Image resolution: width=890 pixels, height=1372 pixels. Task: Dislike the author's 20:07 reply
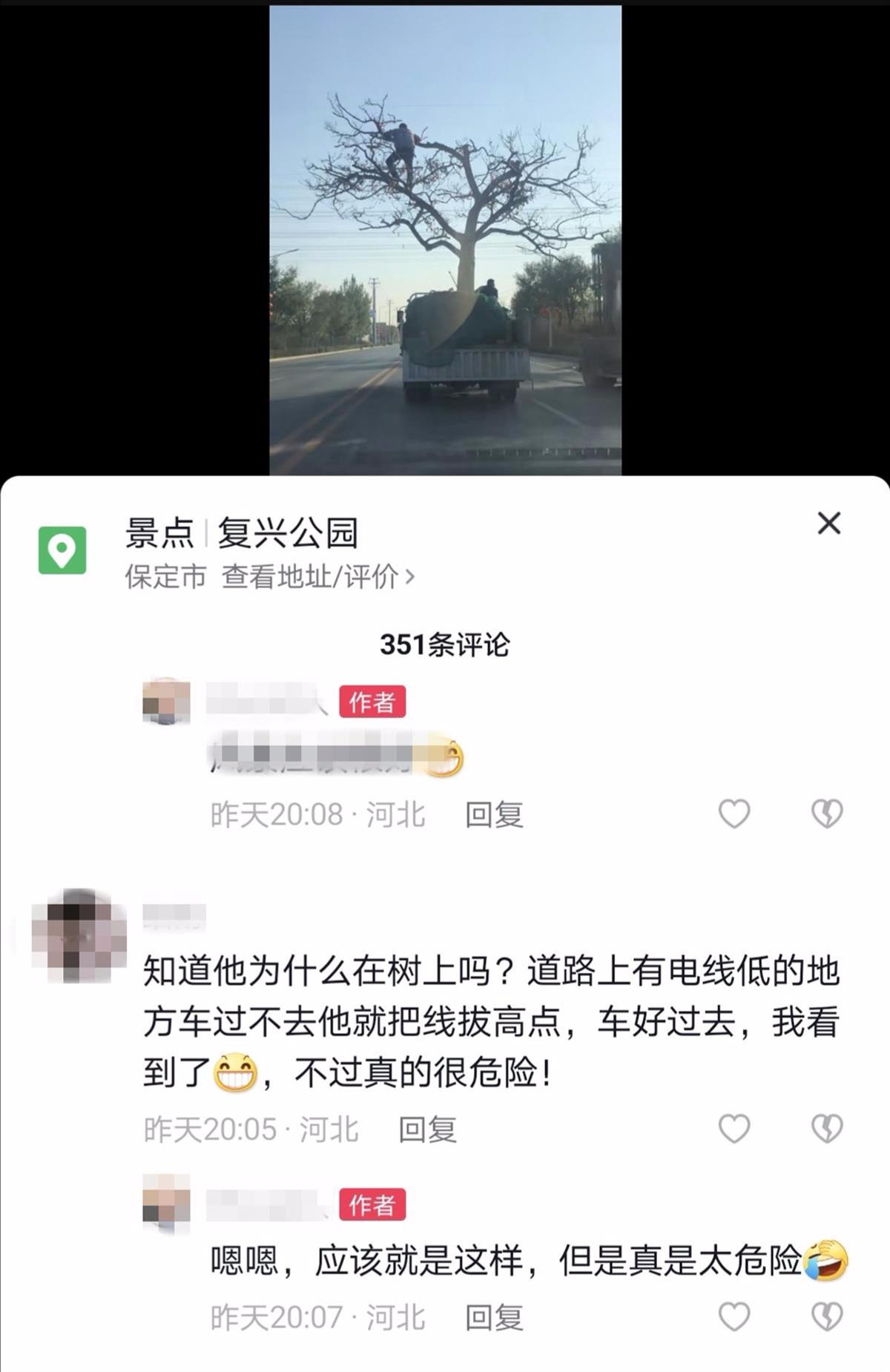[x=826, y=1317]
